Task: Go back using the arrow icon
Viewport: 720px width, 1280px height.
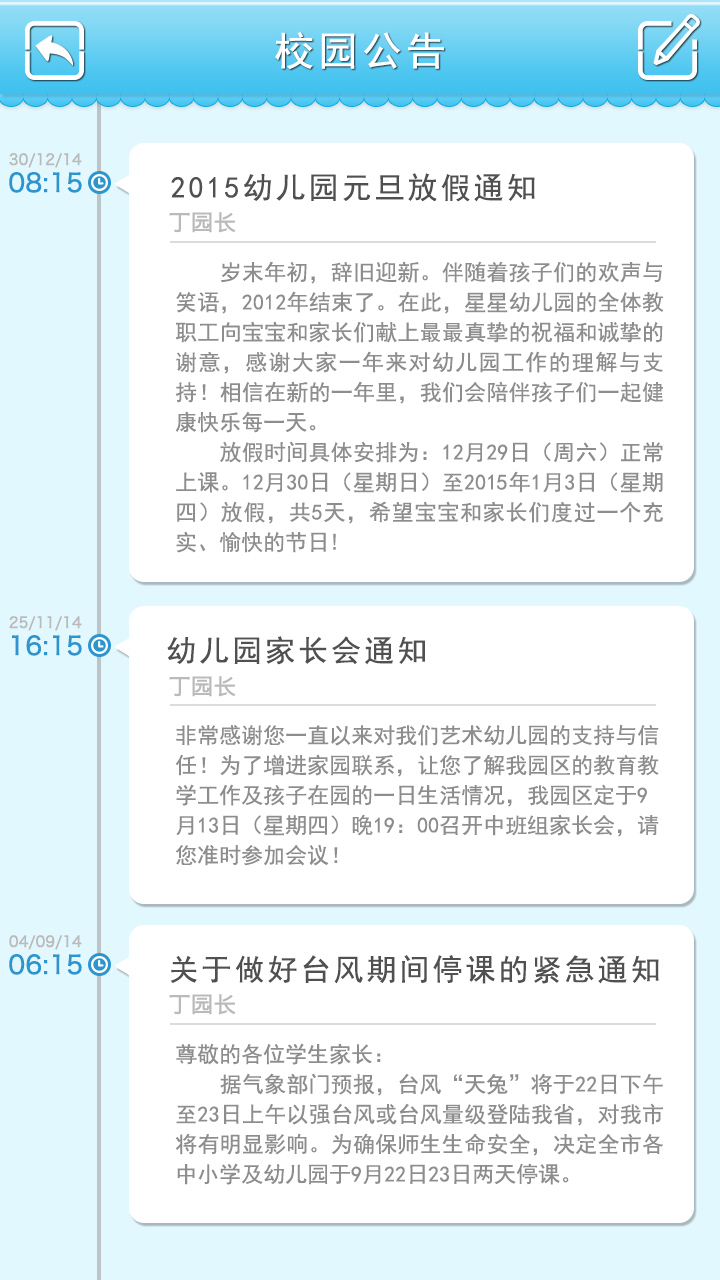Action: click(55, 51)
